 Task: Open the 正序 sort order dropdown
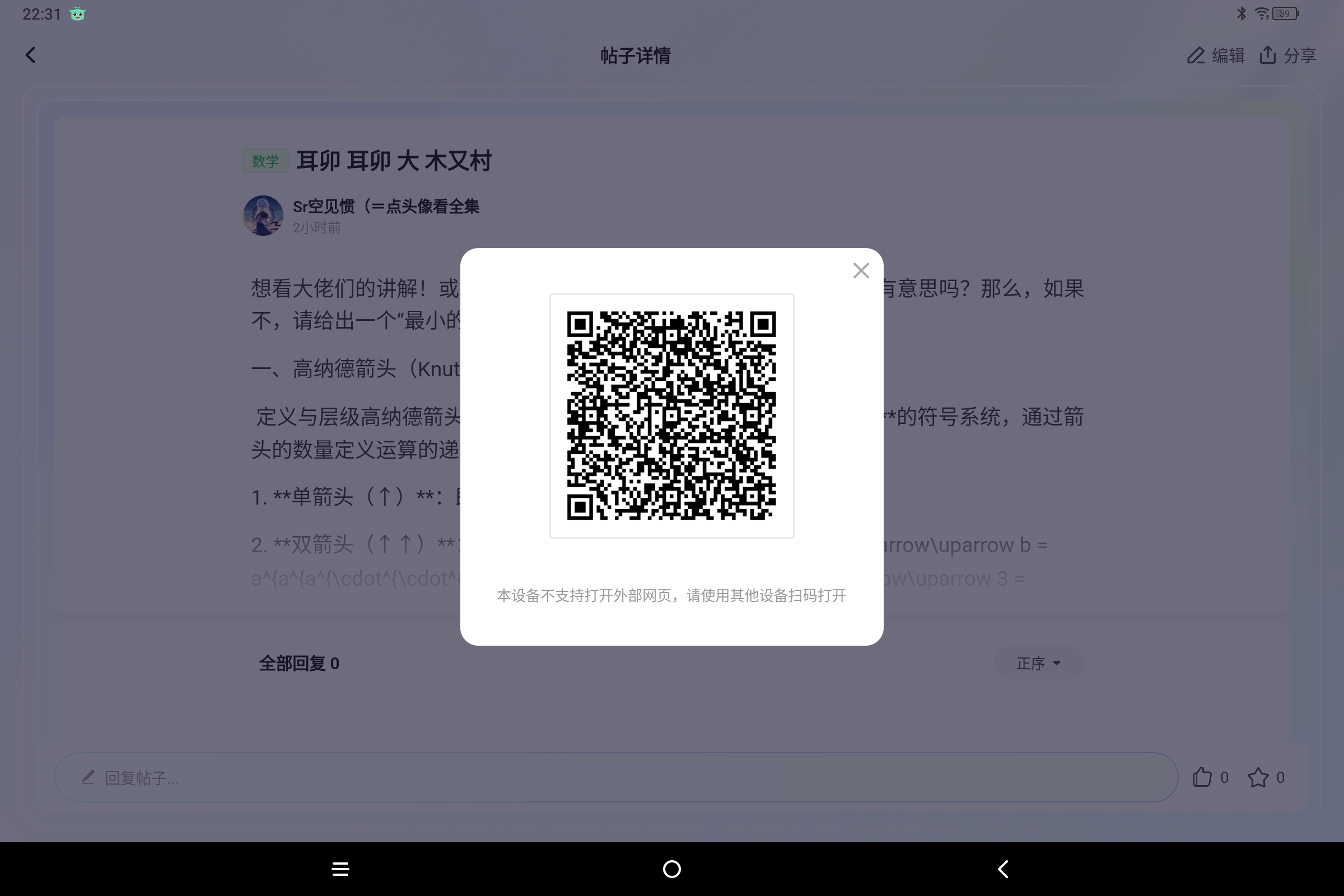click(1038, 663)
